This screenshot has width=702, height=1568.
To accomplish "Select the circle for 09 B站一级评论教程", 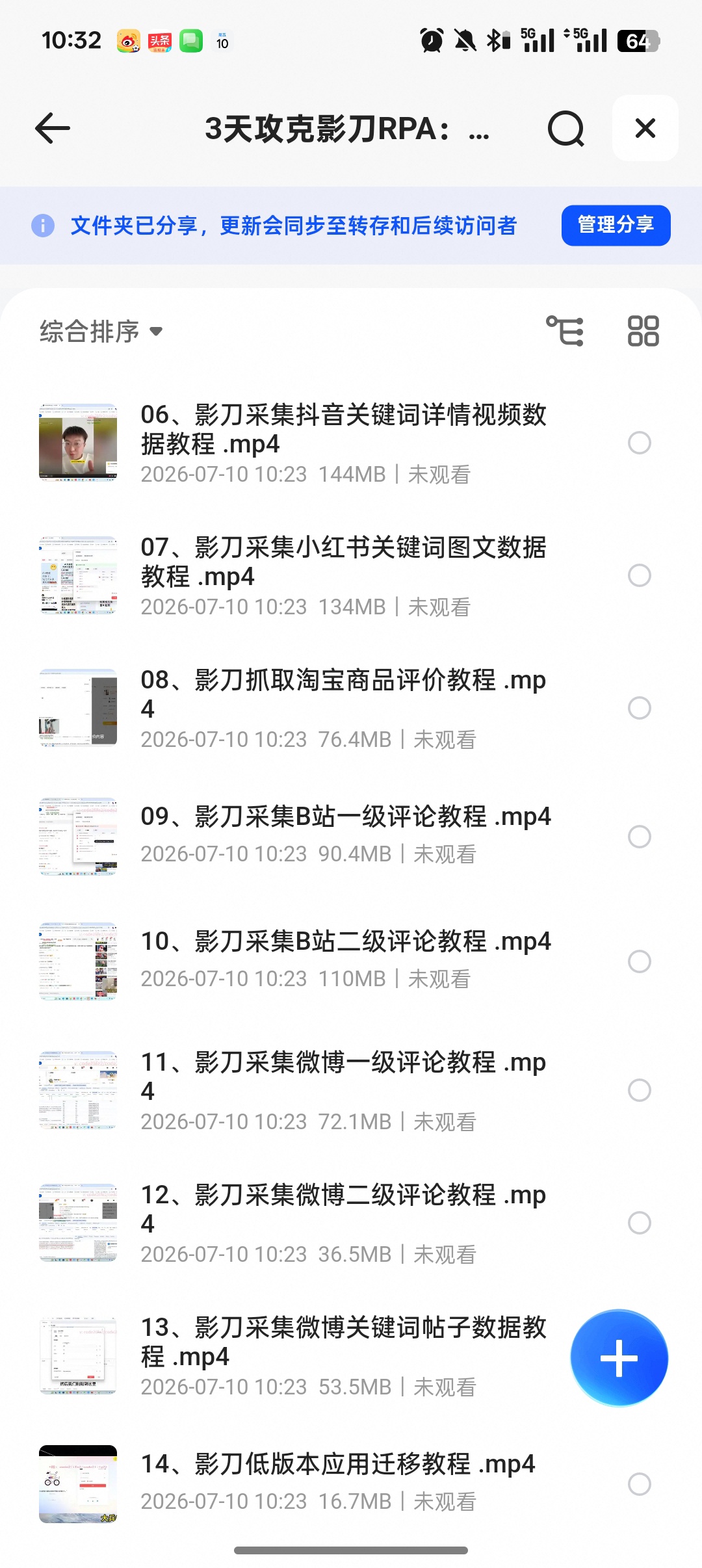I will point(640,837).
